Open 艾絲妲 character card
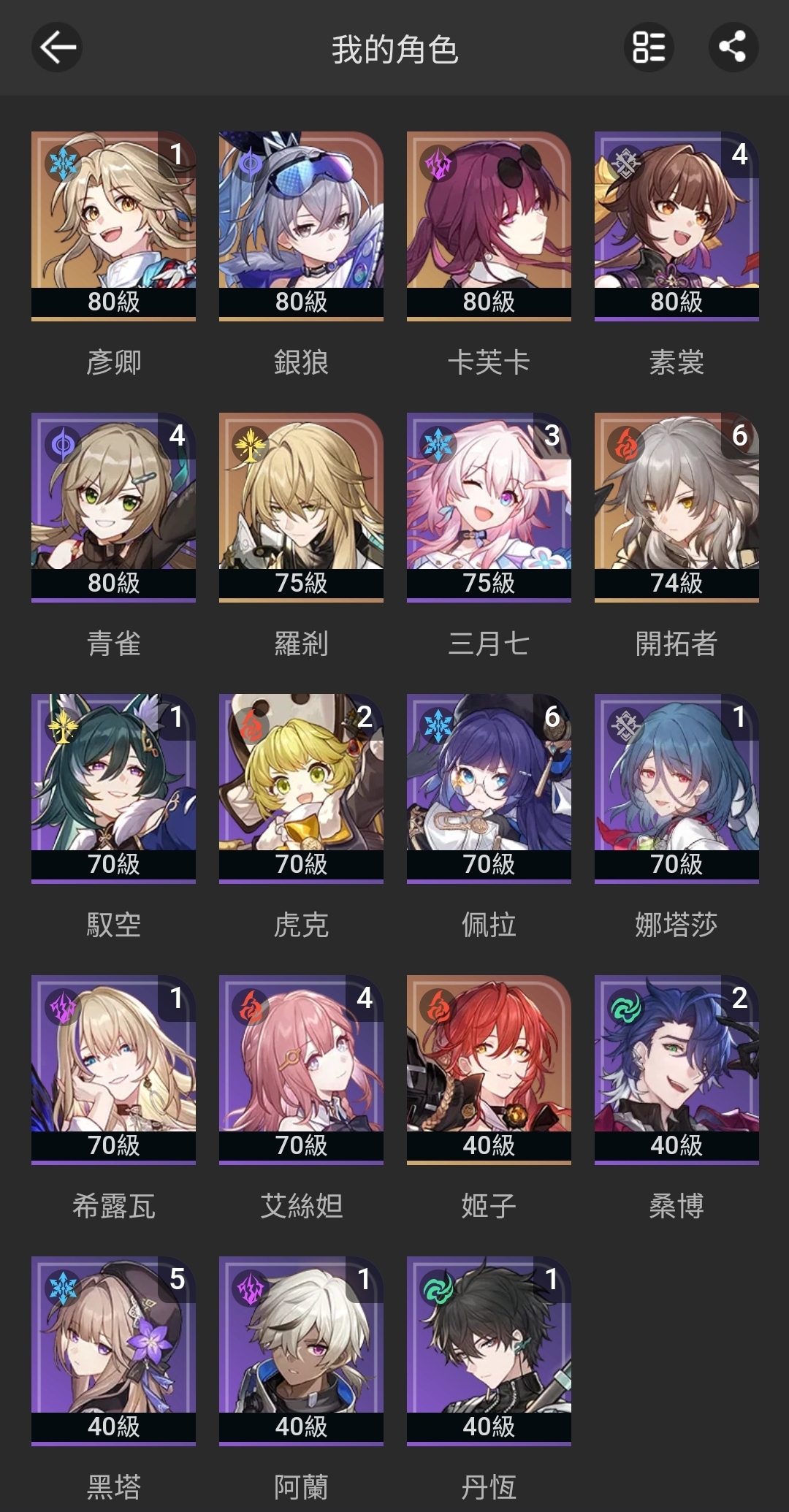This screenshot has width=789, height=1512. pos(301,1069)
